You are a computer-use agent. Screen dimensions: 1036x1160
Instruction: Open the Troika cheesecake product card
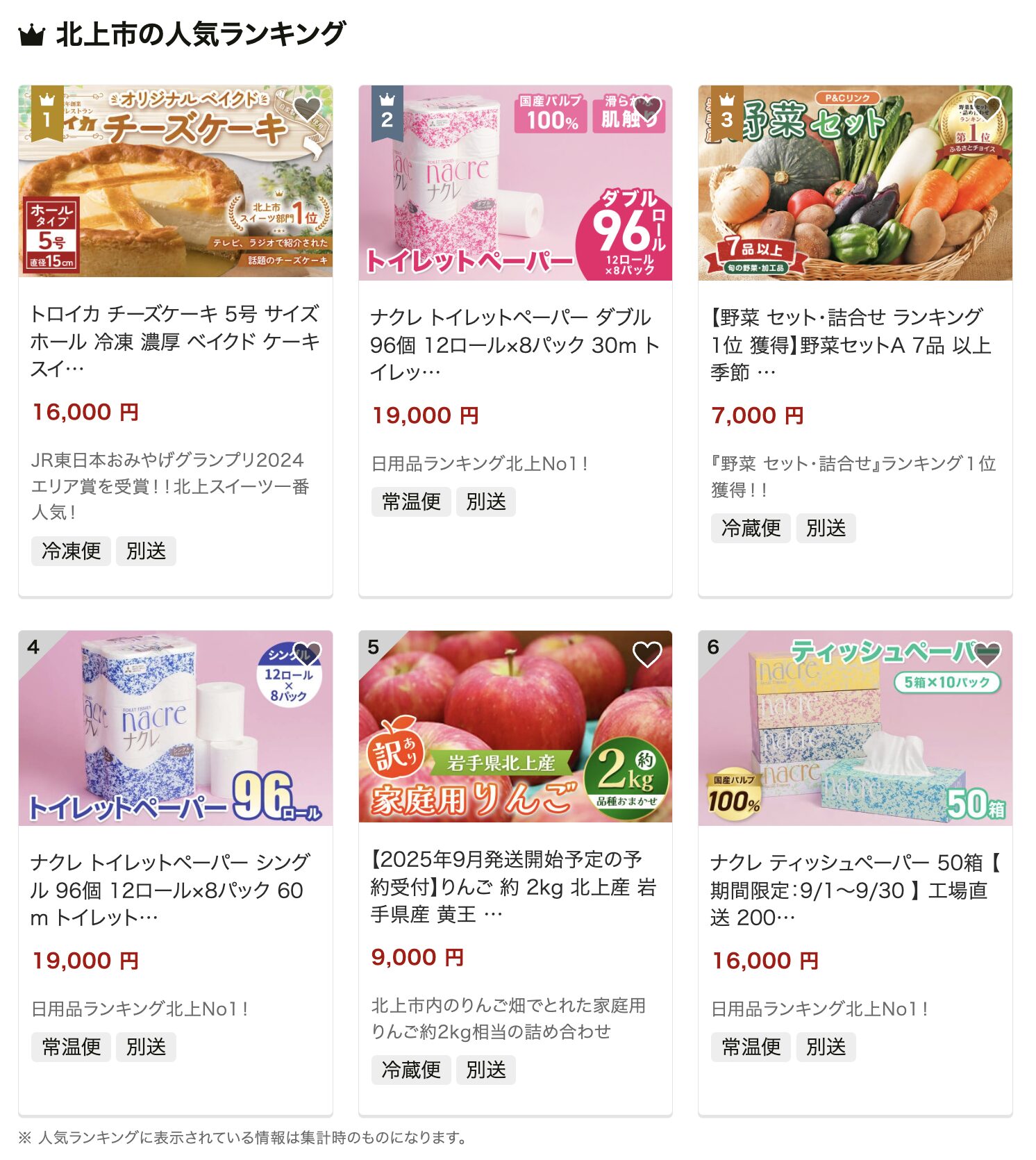click(175, 341)
